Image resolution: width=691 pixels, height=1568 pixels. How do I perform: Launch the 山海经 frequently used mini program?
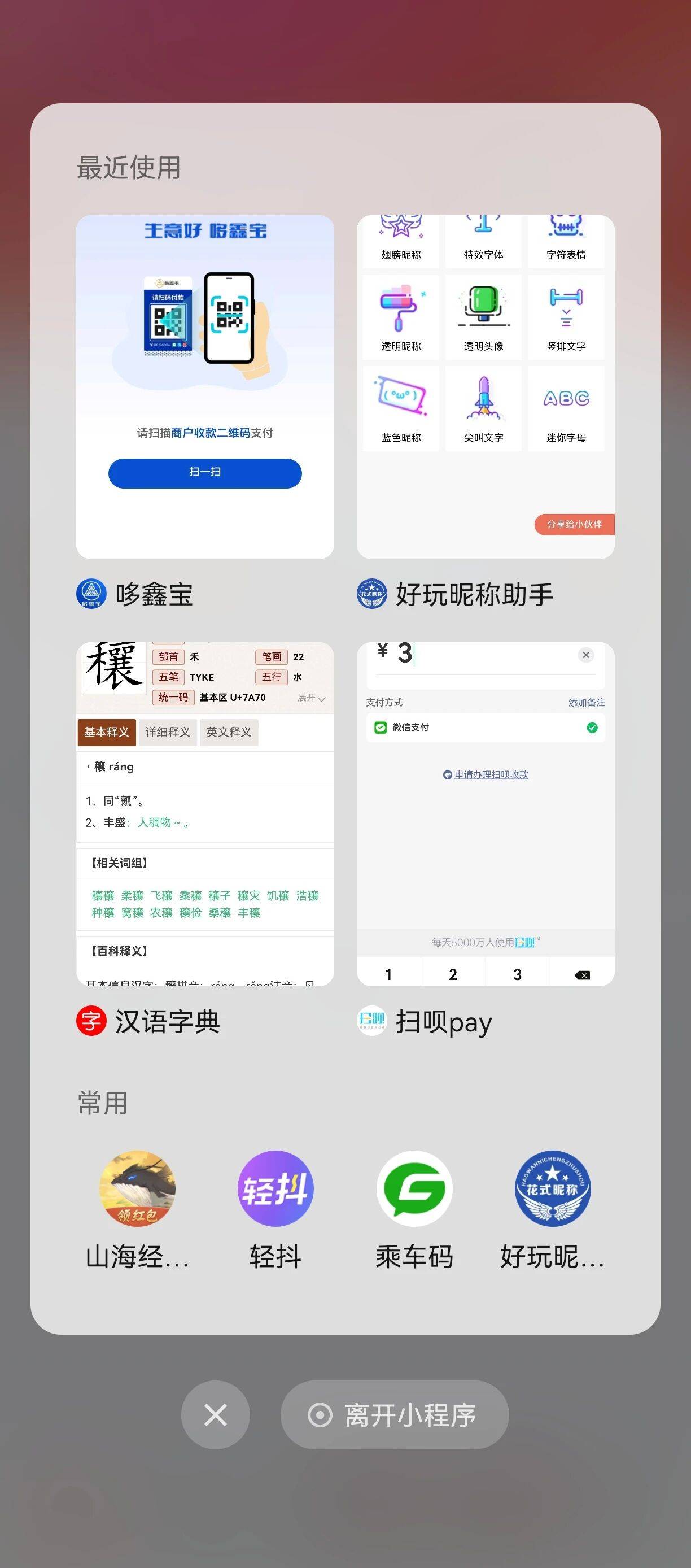click(x=138, y=1188)
